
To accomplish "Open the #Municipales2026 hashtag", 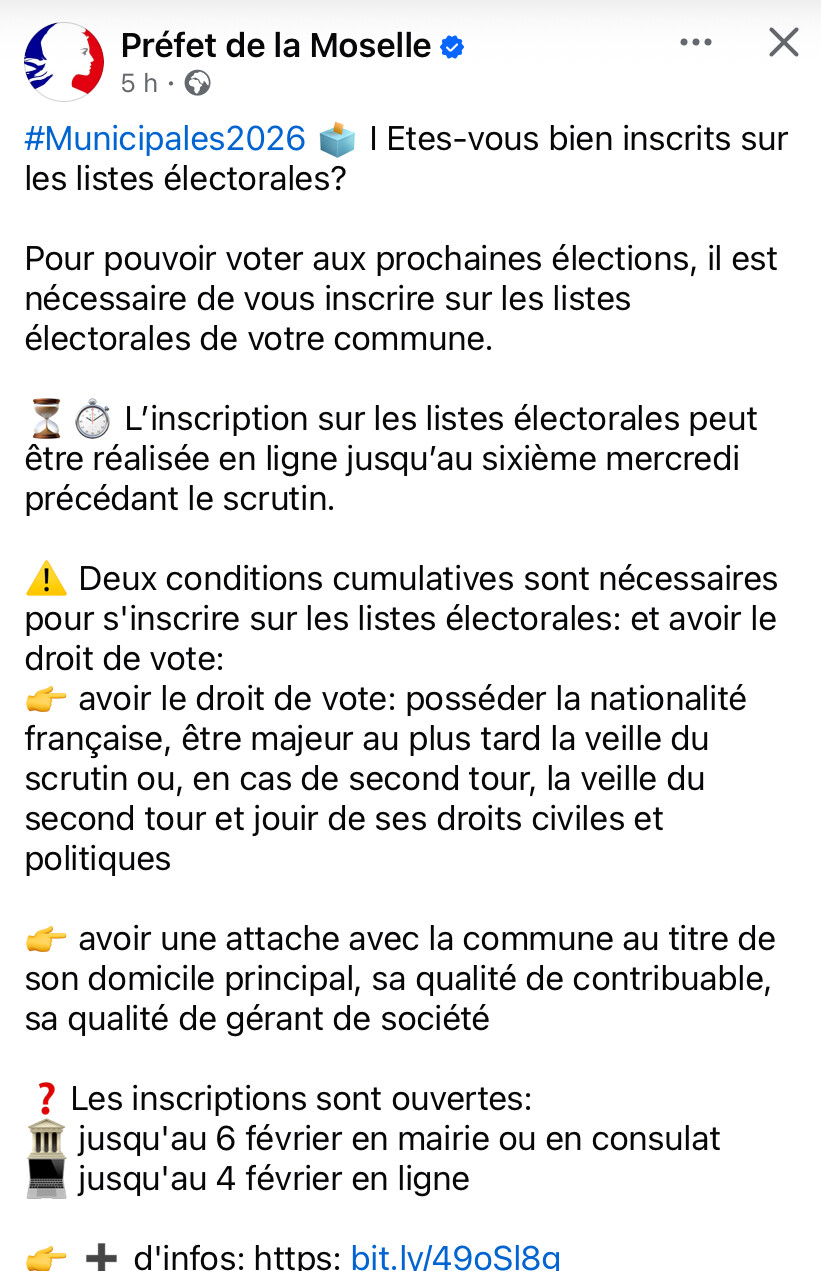I will 165,139.
